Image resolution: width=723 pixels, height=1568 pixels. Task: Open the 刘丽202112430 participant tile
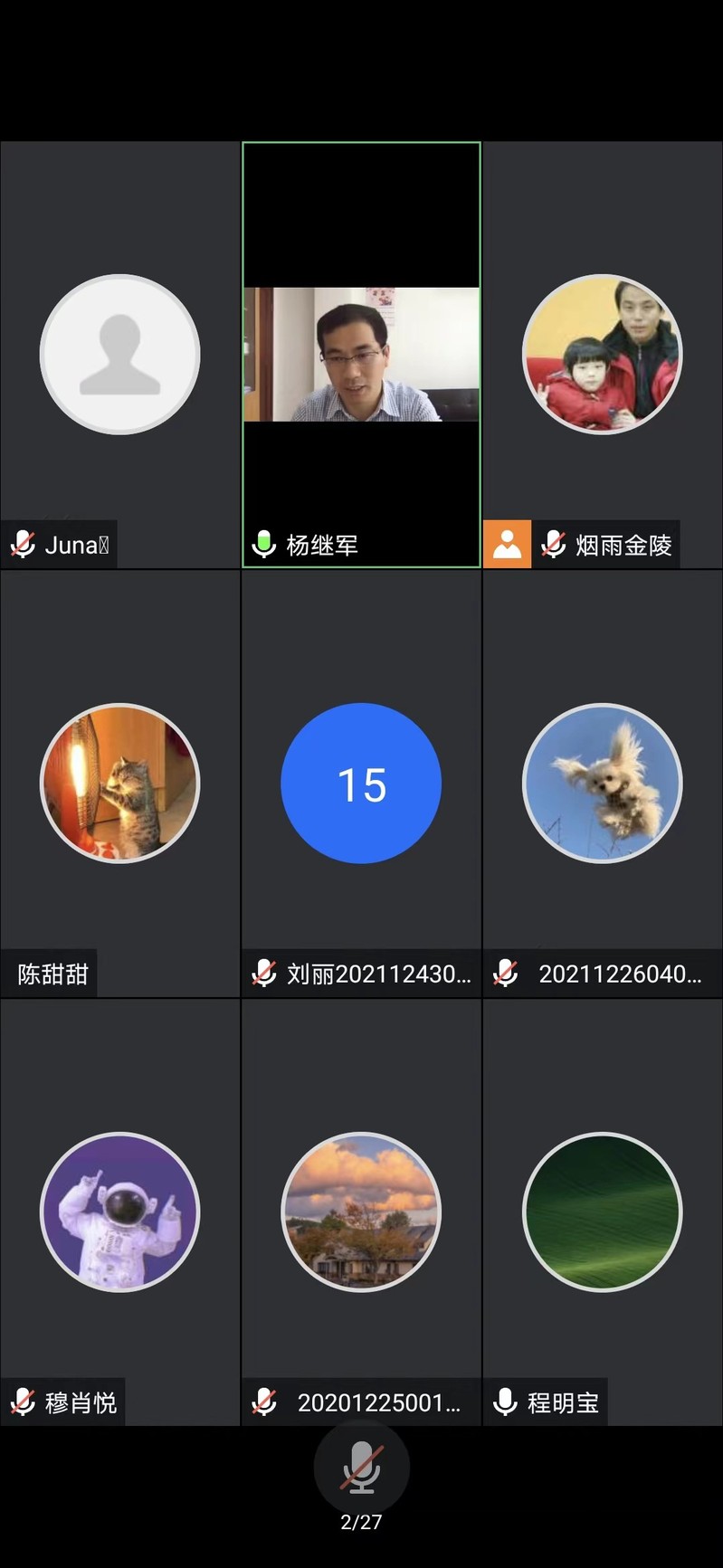(361, 784)
